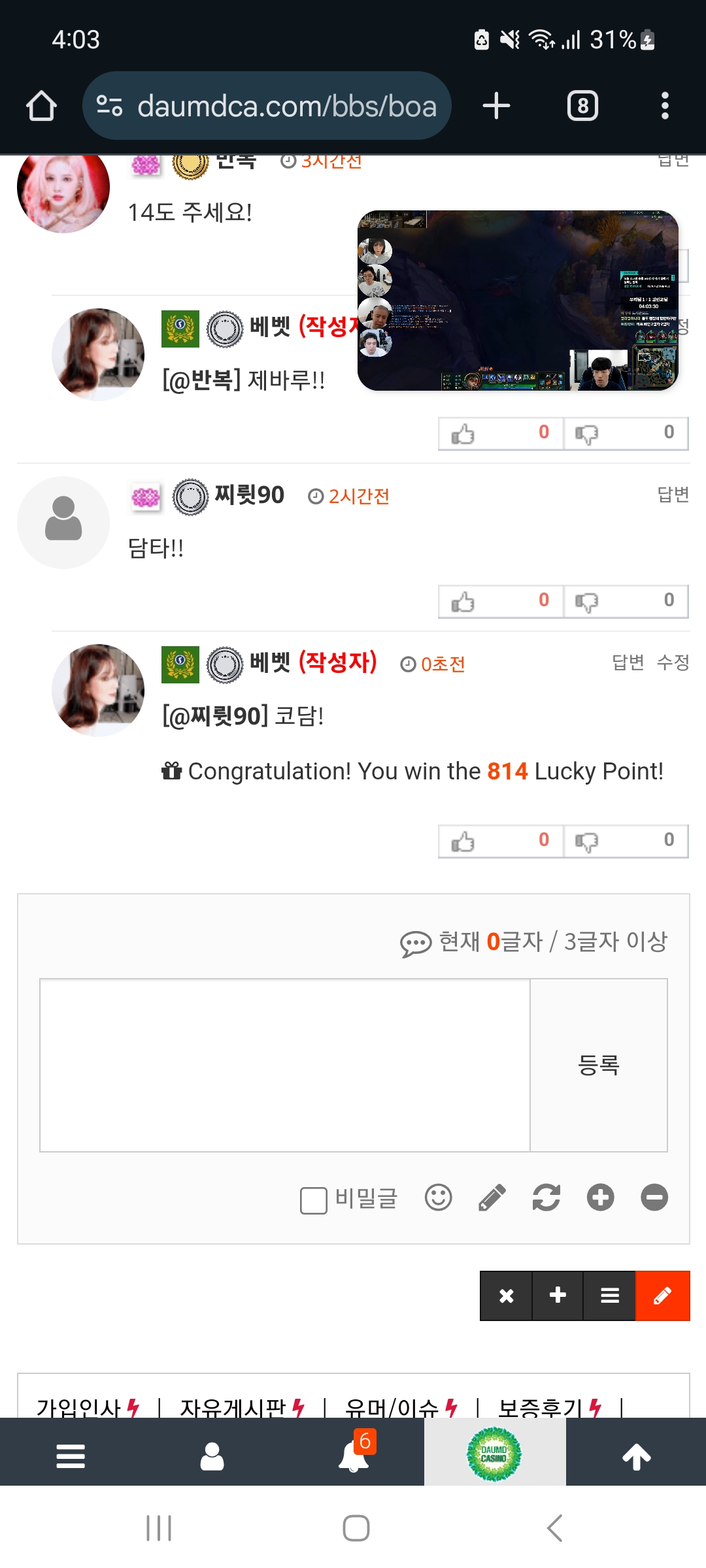Viewport: 706px width, 1568px height.
Task: Like the comment by 찌륏90
Action: click(501, 601)
